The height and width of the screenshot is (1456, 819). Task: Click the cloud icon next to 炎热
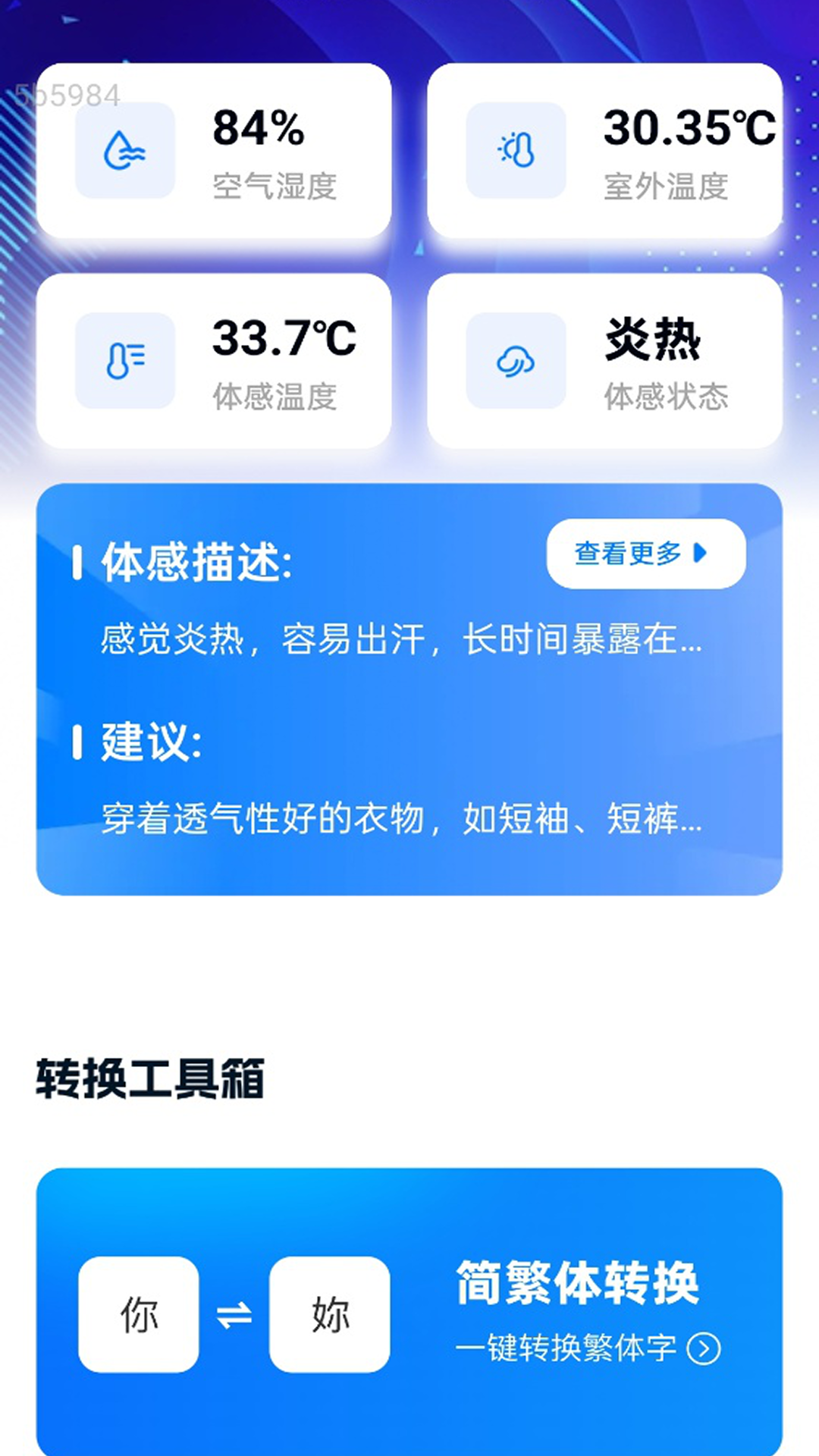[x=516, y=362]
